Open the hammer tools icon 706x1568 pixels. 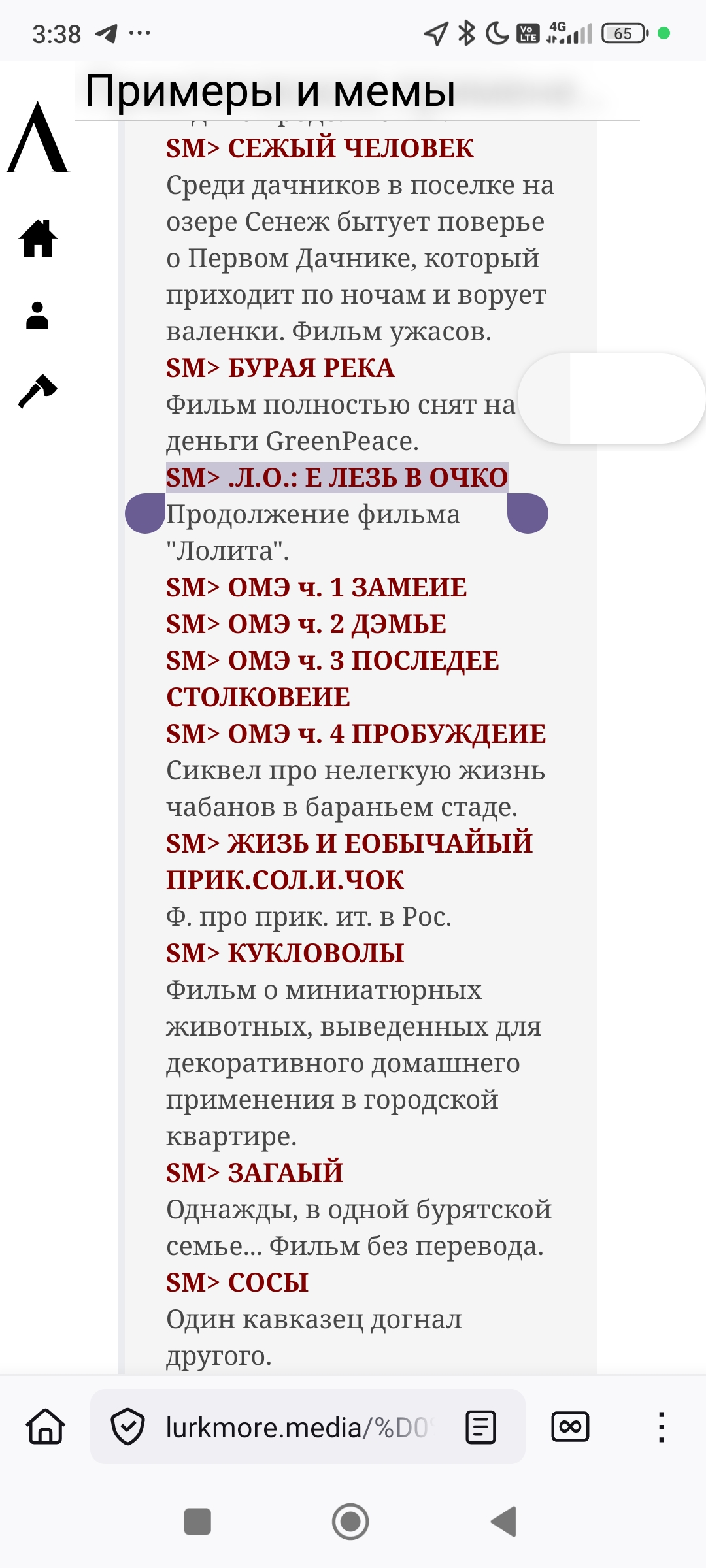[x=37, y=391]
